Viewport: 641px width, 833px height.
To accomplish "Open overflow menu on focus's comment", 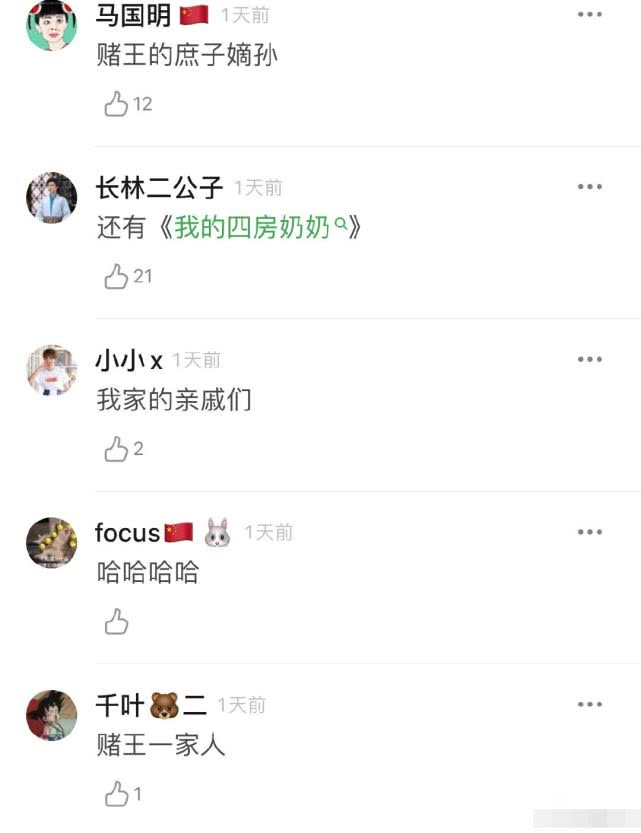I will point(590,533).
